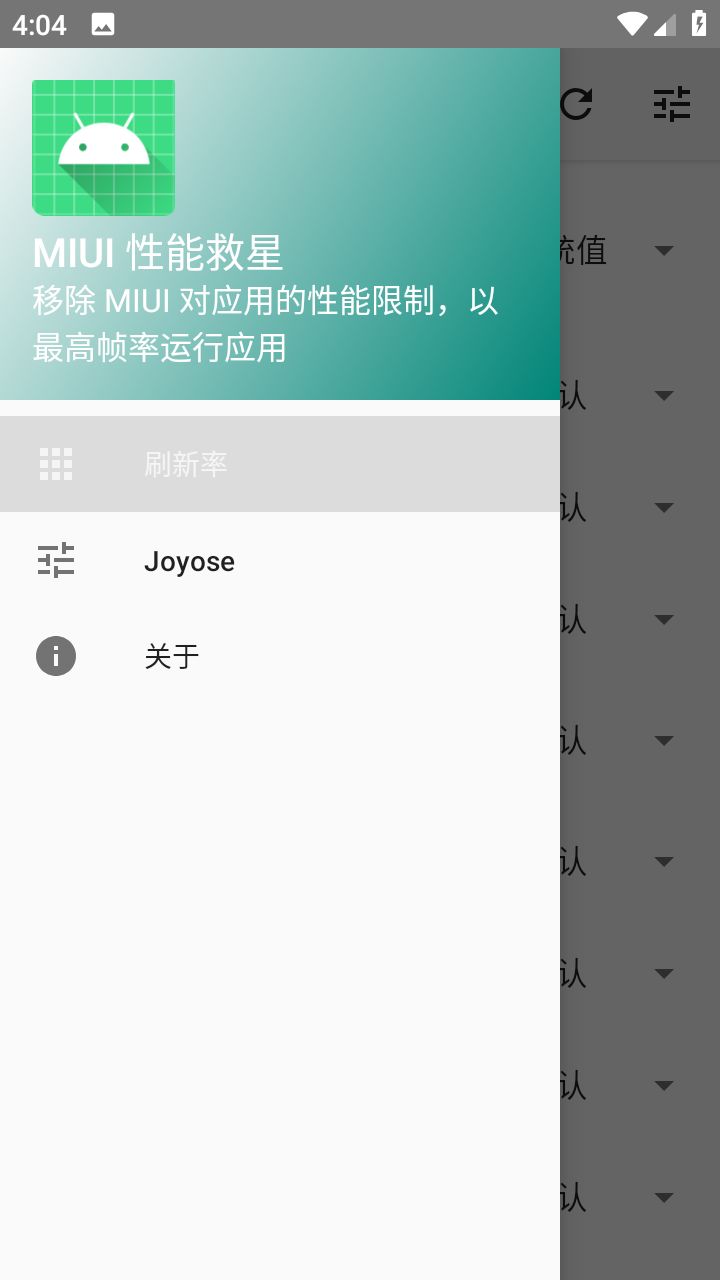Open the 关于 page

pos(172,656)
